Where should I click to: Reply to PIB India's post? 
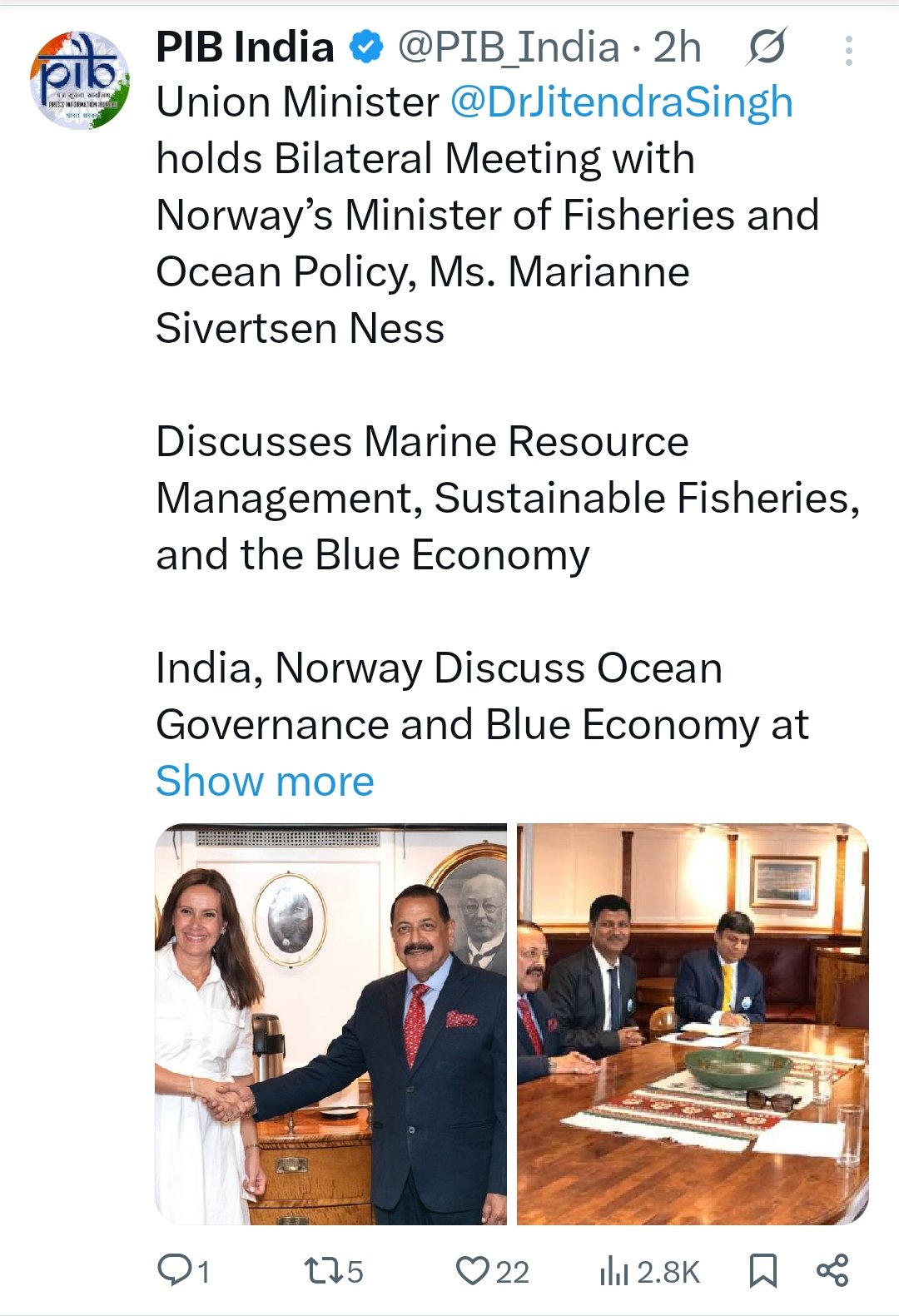(x=176, y=1270)
